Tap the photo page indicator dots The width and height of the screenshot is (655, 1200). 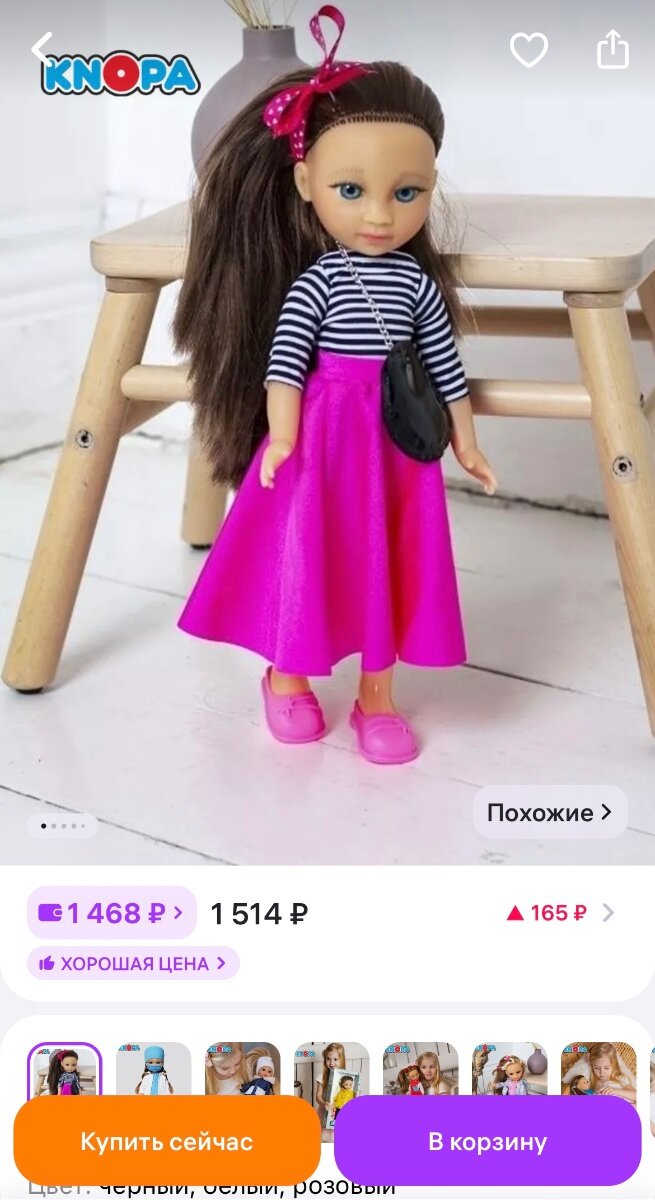point(63,826)
